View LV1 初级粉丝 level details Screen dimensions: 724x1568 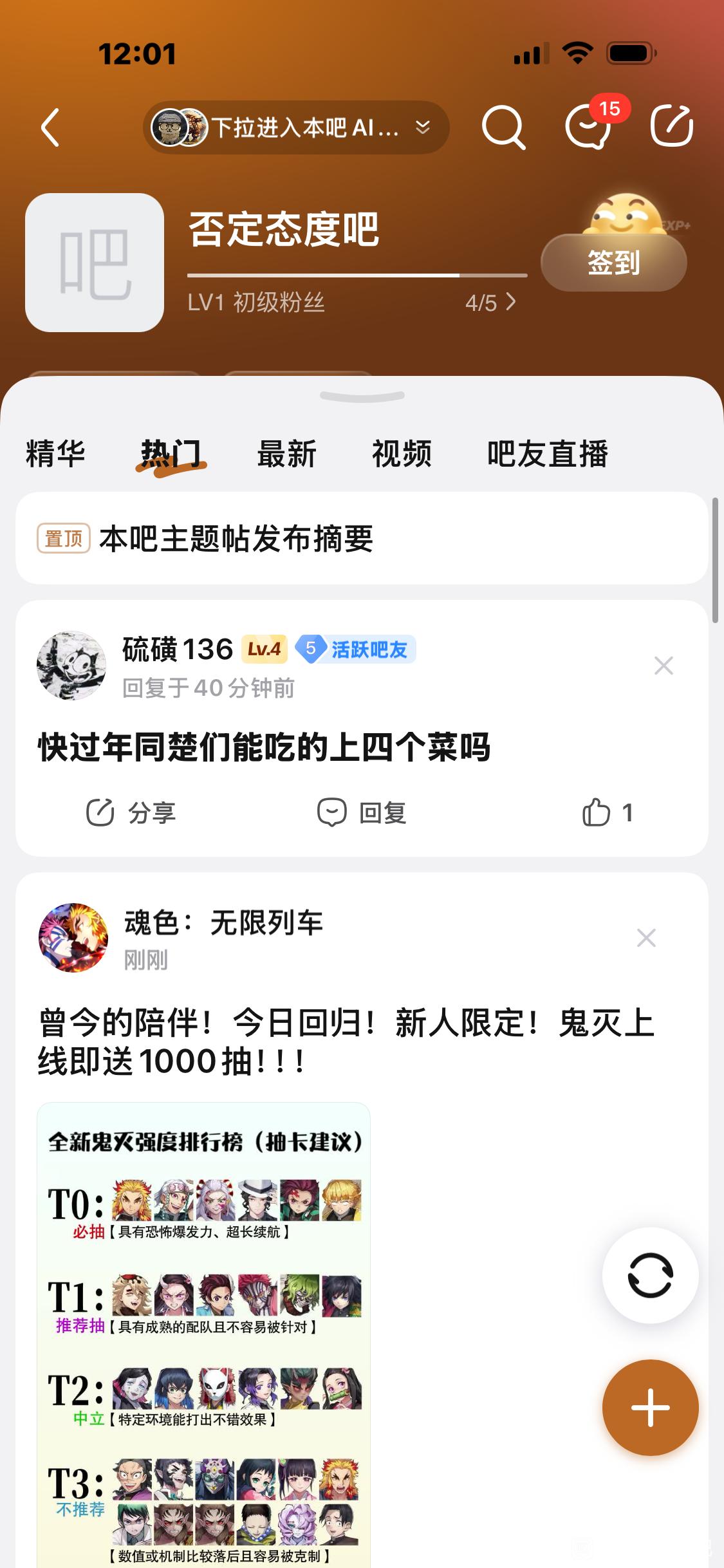tap(351, 302)
